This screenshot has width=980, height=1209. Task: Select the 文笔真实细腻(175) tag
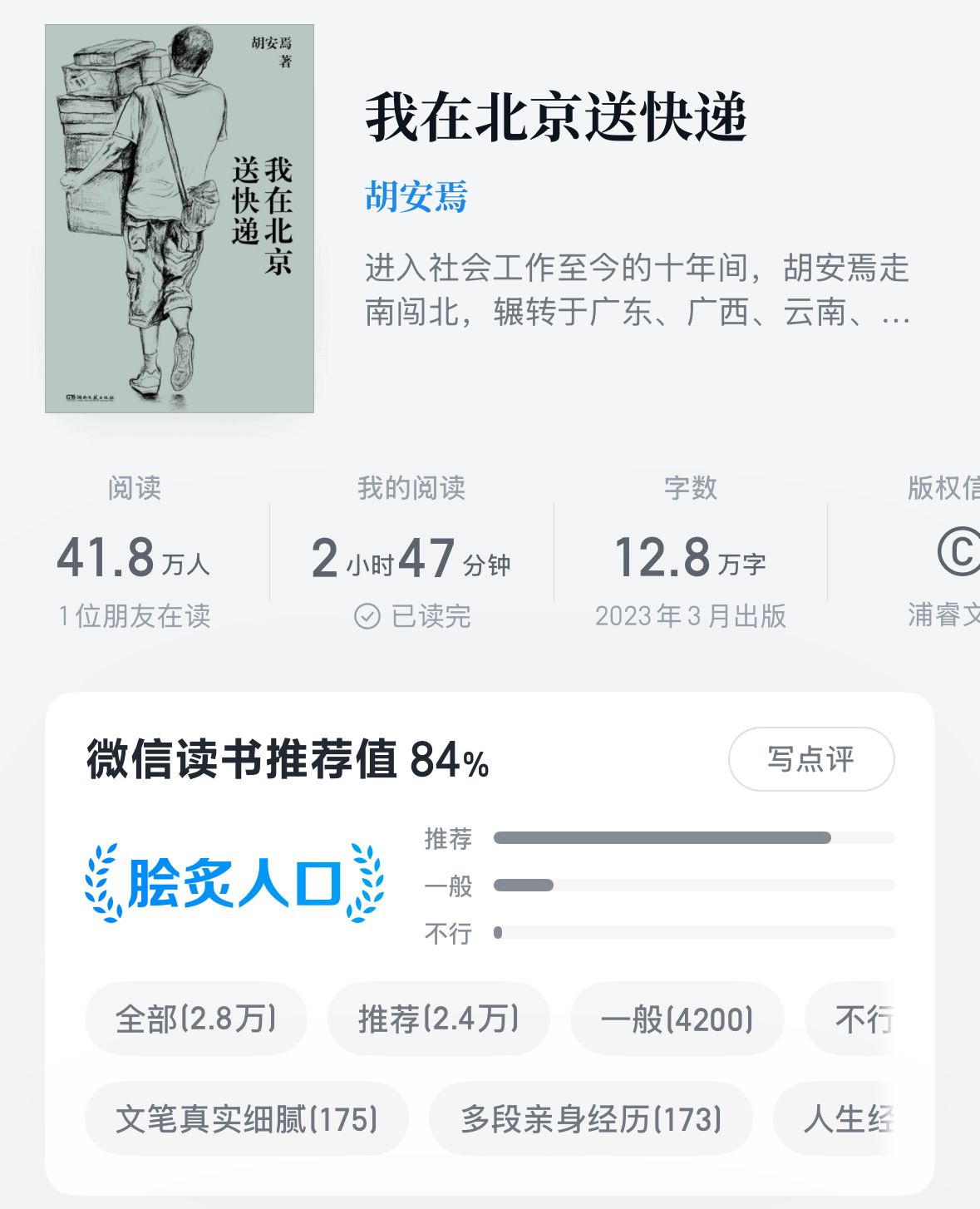pyautogui.click(x=247, y=1118)
